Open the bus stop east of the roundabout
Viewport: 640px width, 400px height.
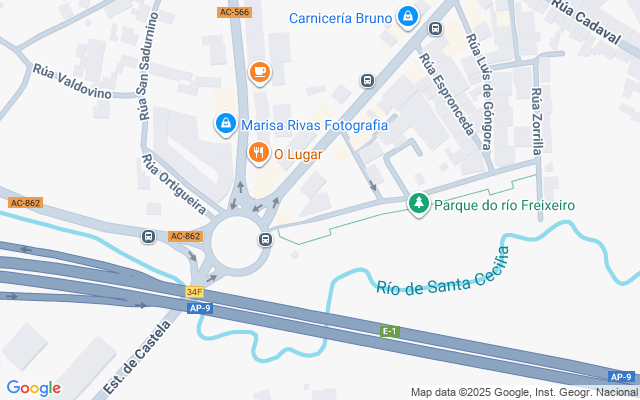[266, 239]
